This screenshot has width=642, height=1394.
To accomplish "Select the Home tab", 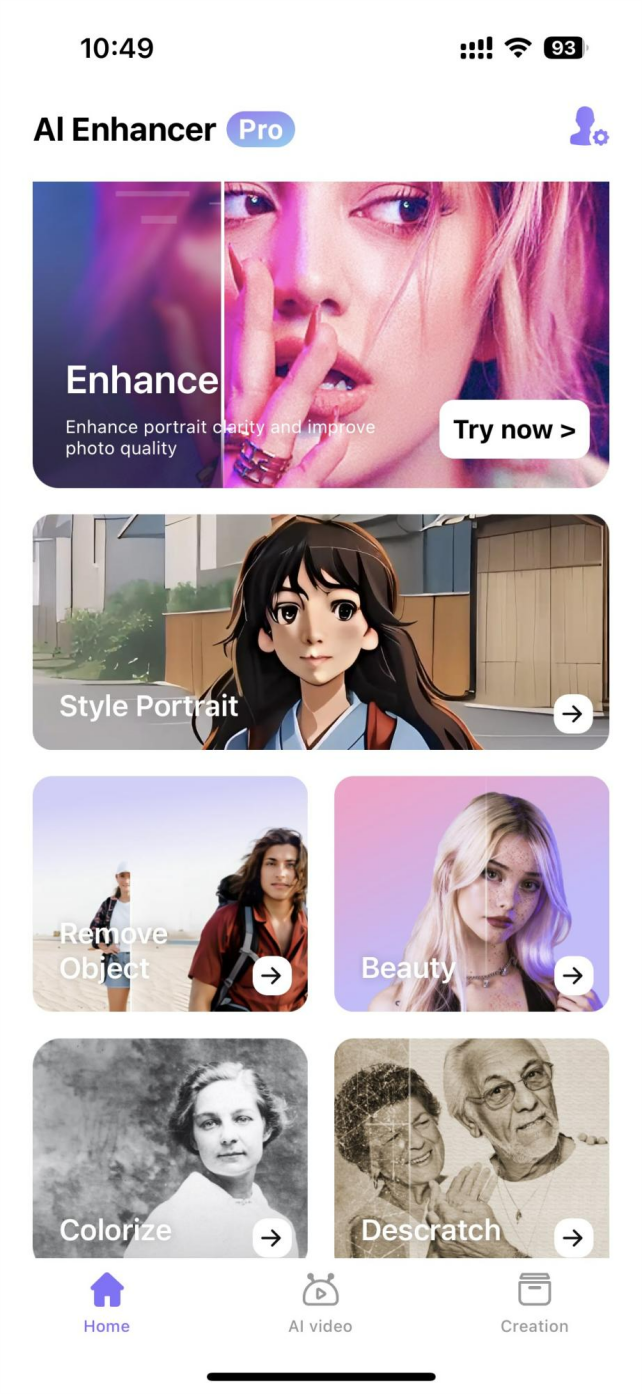I will pyautogui.click(x=107, y=1303).
